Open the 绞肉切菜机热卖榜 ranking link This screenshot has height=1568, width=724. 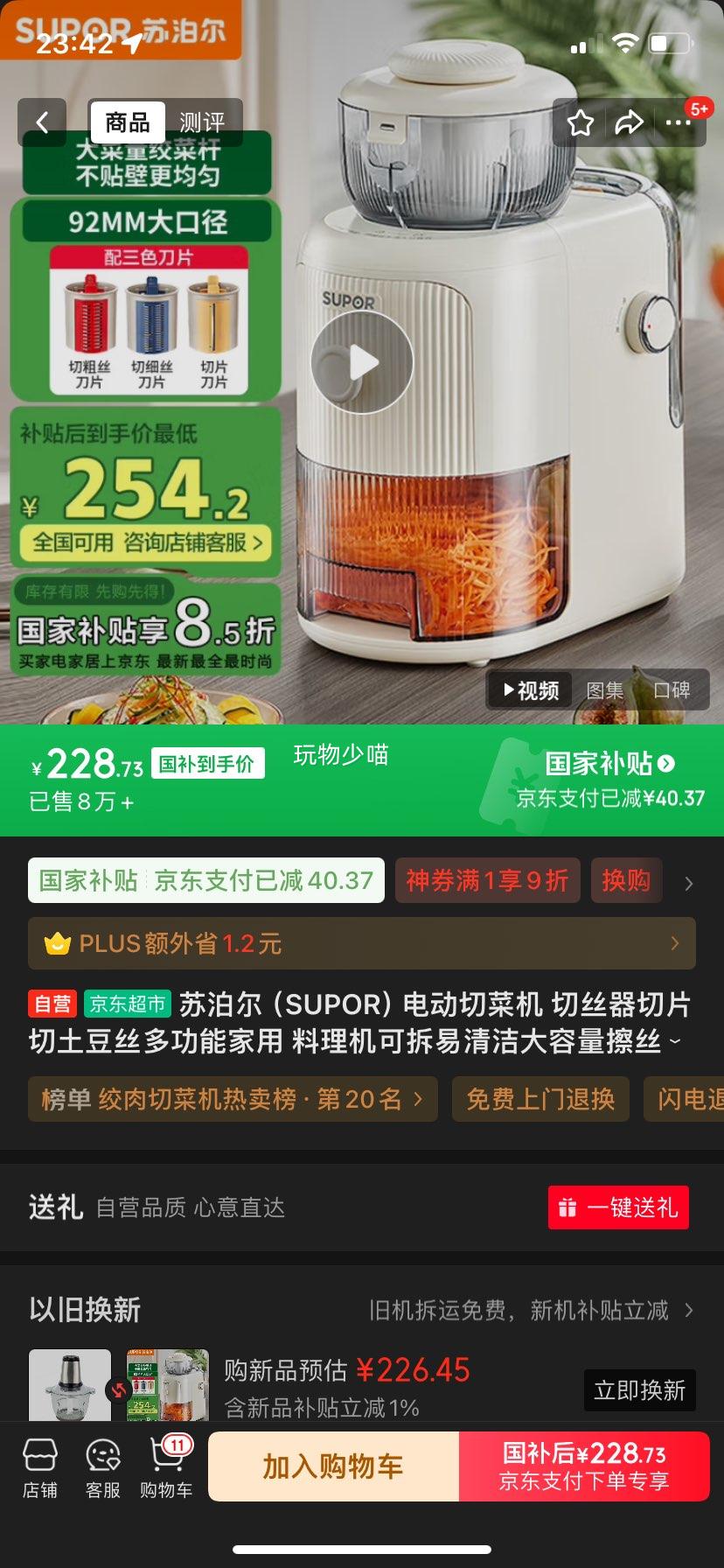tap(232, 1099)
